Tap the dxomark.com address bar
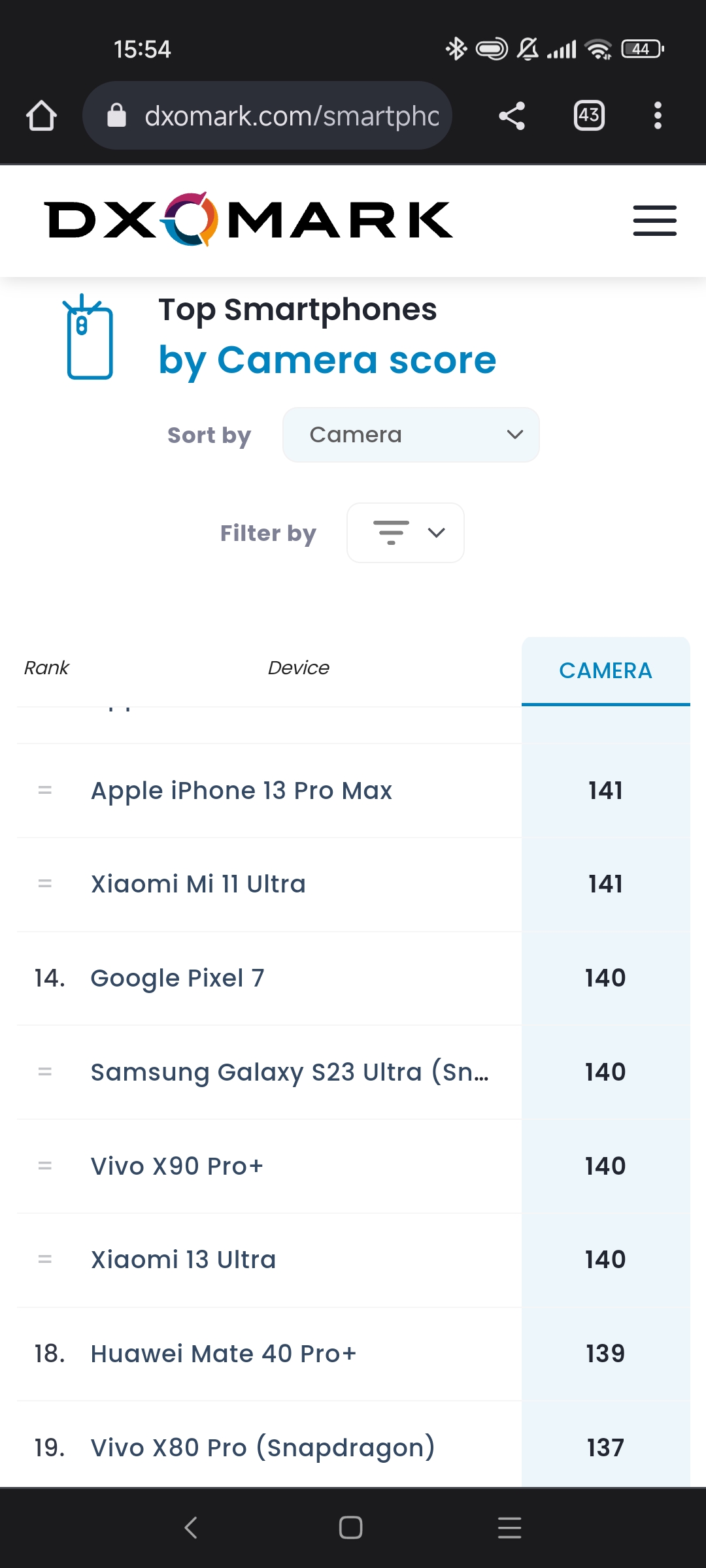The image size is (706, 1568). [267, 116]
